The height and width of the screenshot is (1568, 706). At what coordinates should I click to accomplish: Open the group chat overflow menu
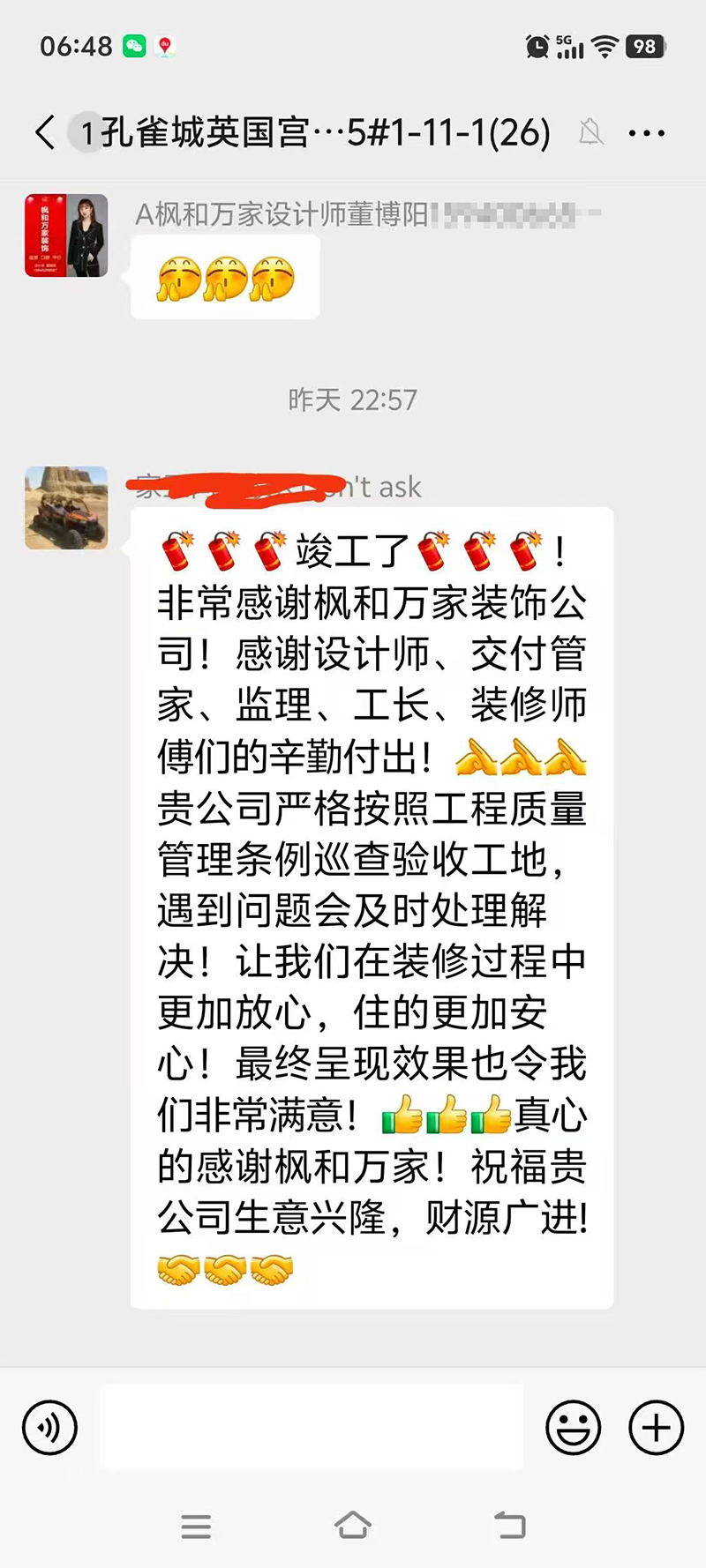(x=646, y=134)
